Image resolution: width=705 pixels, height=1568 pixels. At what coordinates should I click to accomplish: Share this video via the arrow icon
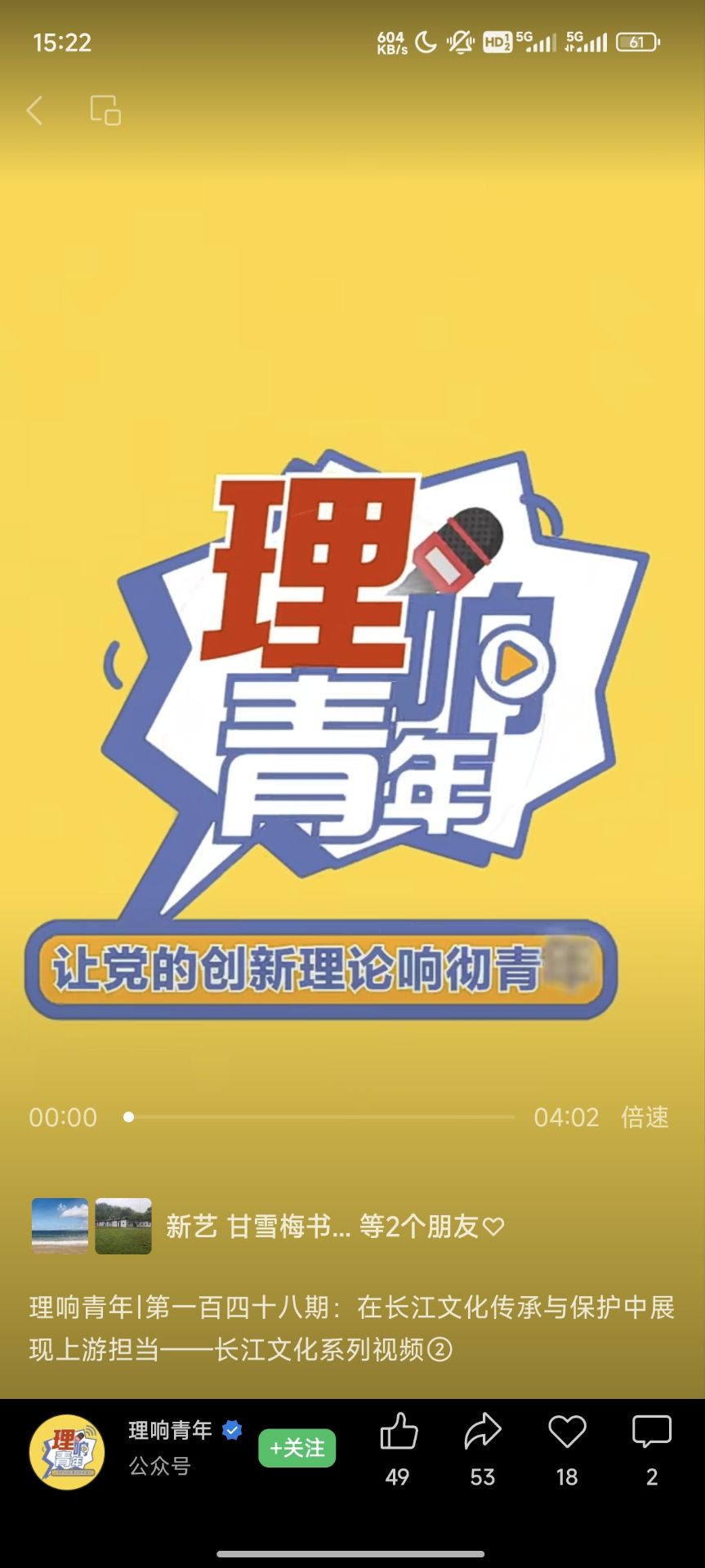(482, 1433)
